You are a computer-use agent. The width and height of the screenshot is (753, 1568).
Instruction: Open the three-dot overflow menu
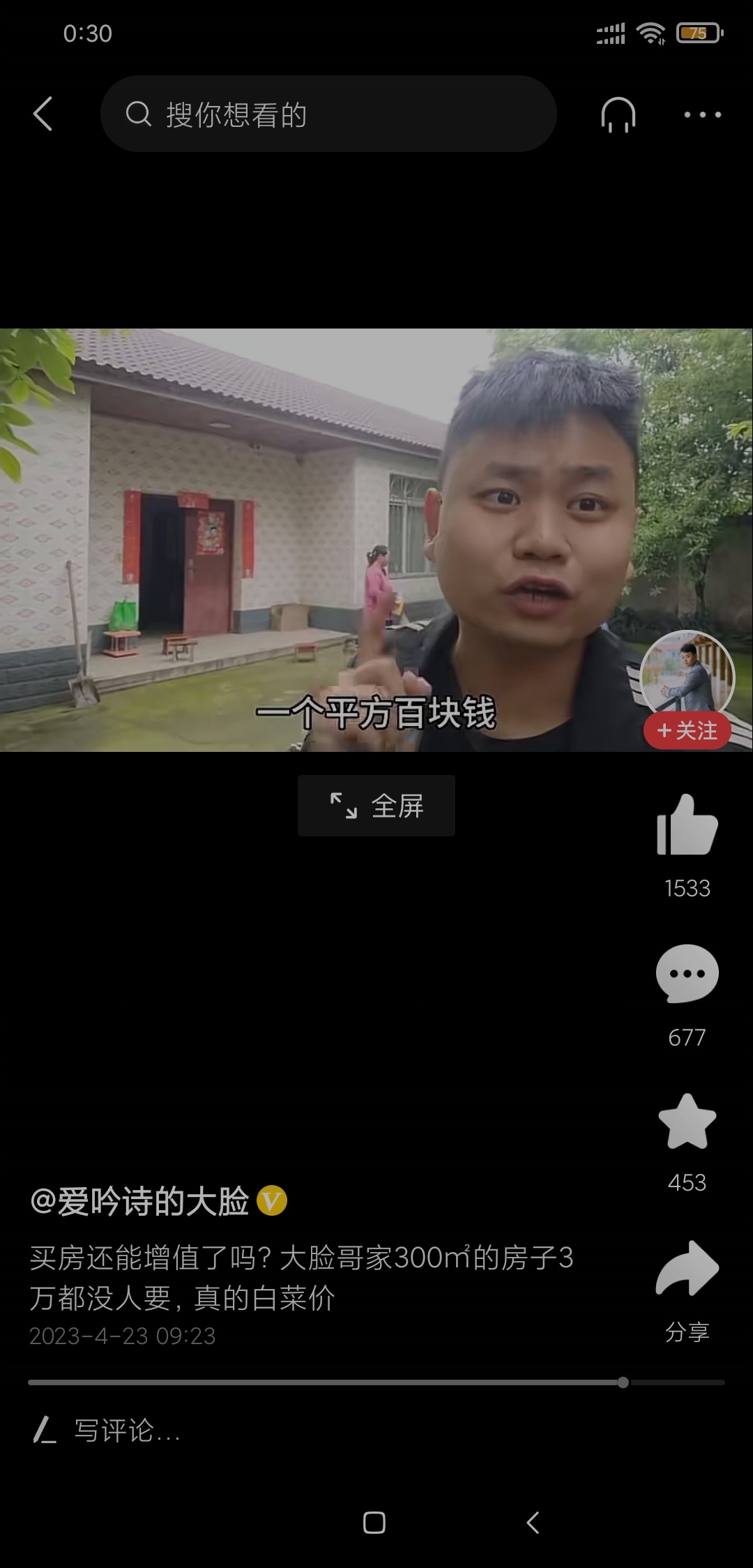pos(702,114)
